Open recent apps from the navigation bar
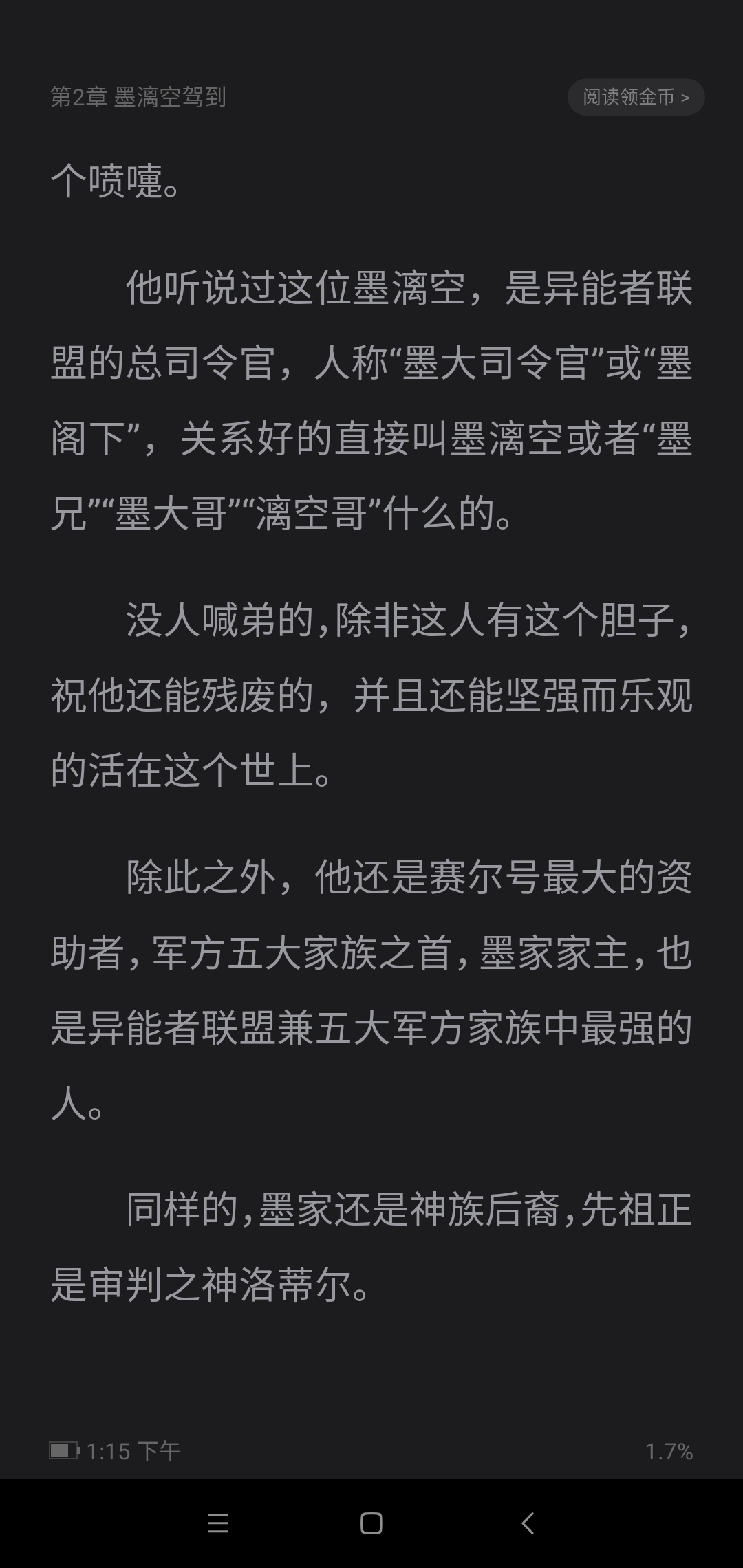The height and width of the screenshot is (1568, 743). [217, 1523]
